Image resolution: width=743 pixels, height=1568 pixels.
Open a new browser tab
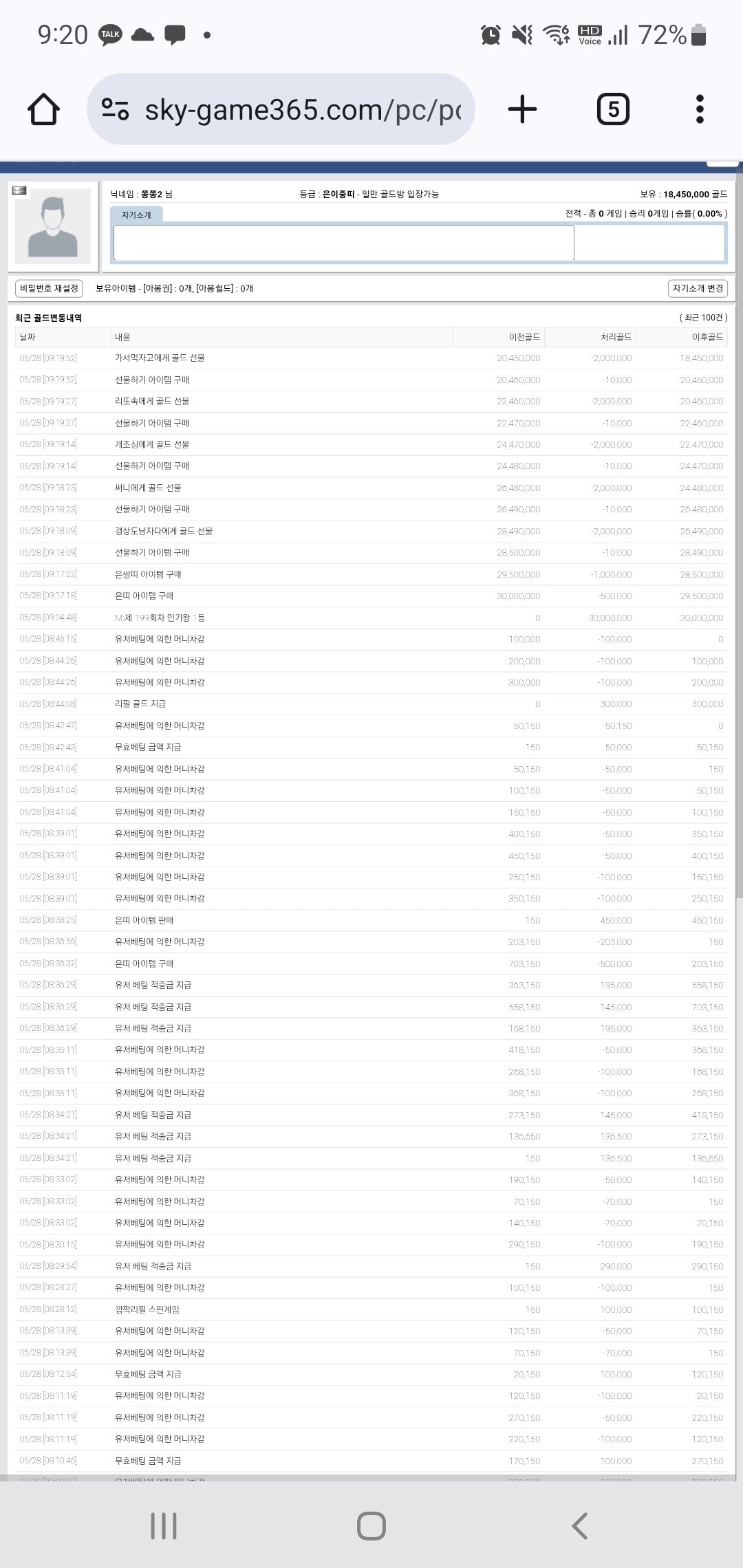click(522, 109)
